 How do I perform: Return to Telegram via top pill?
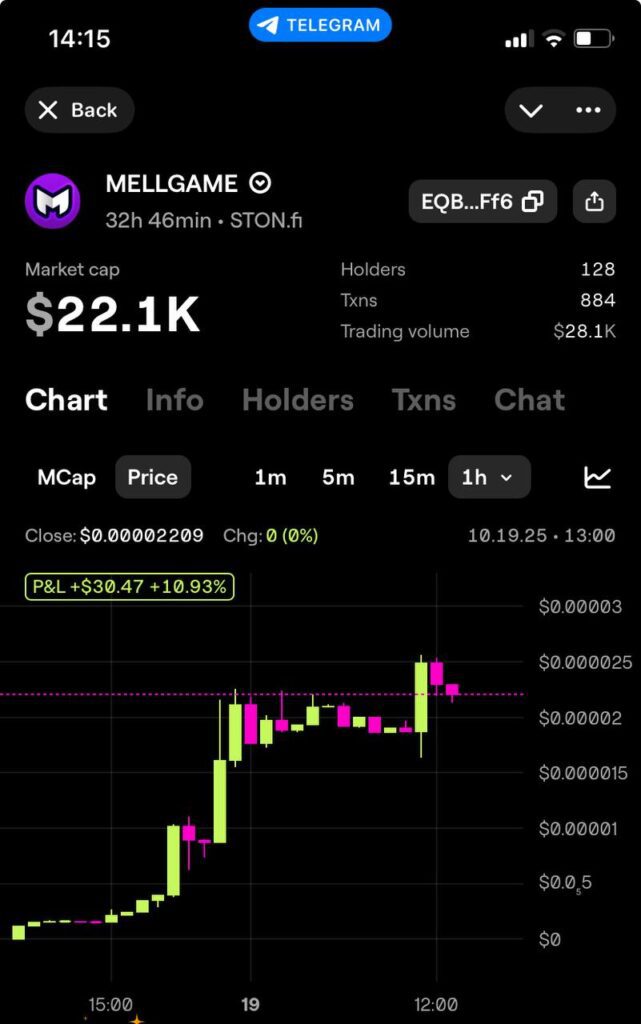(x=320, y=25)
